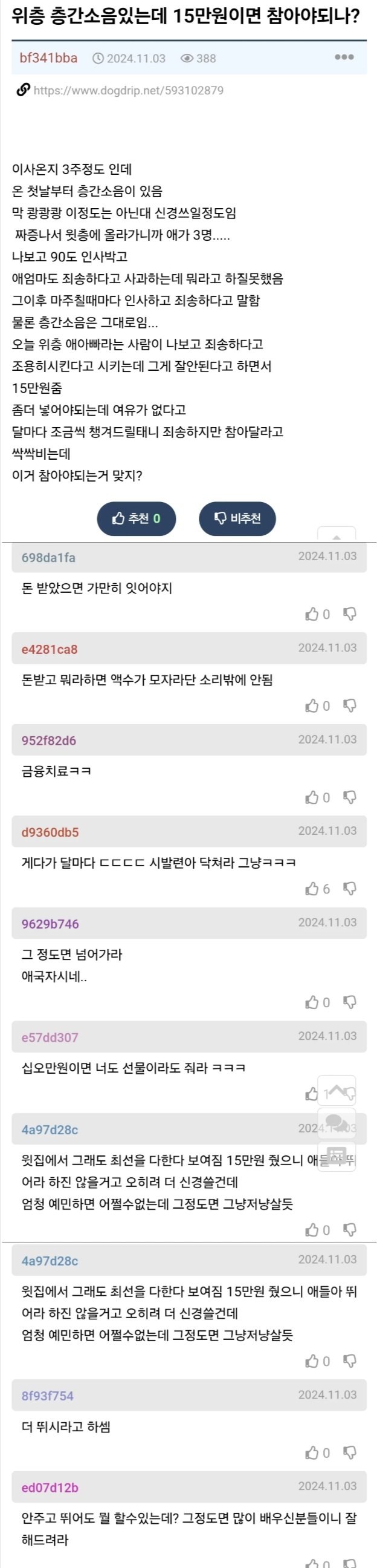
Task: Dislike the comment by 8f93f754
Action: coord(350,1454)
